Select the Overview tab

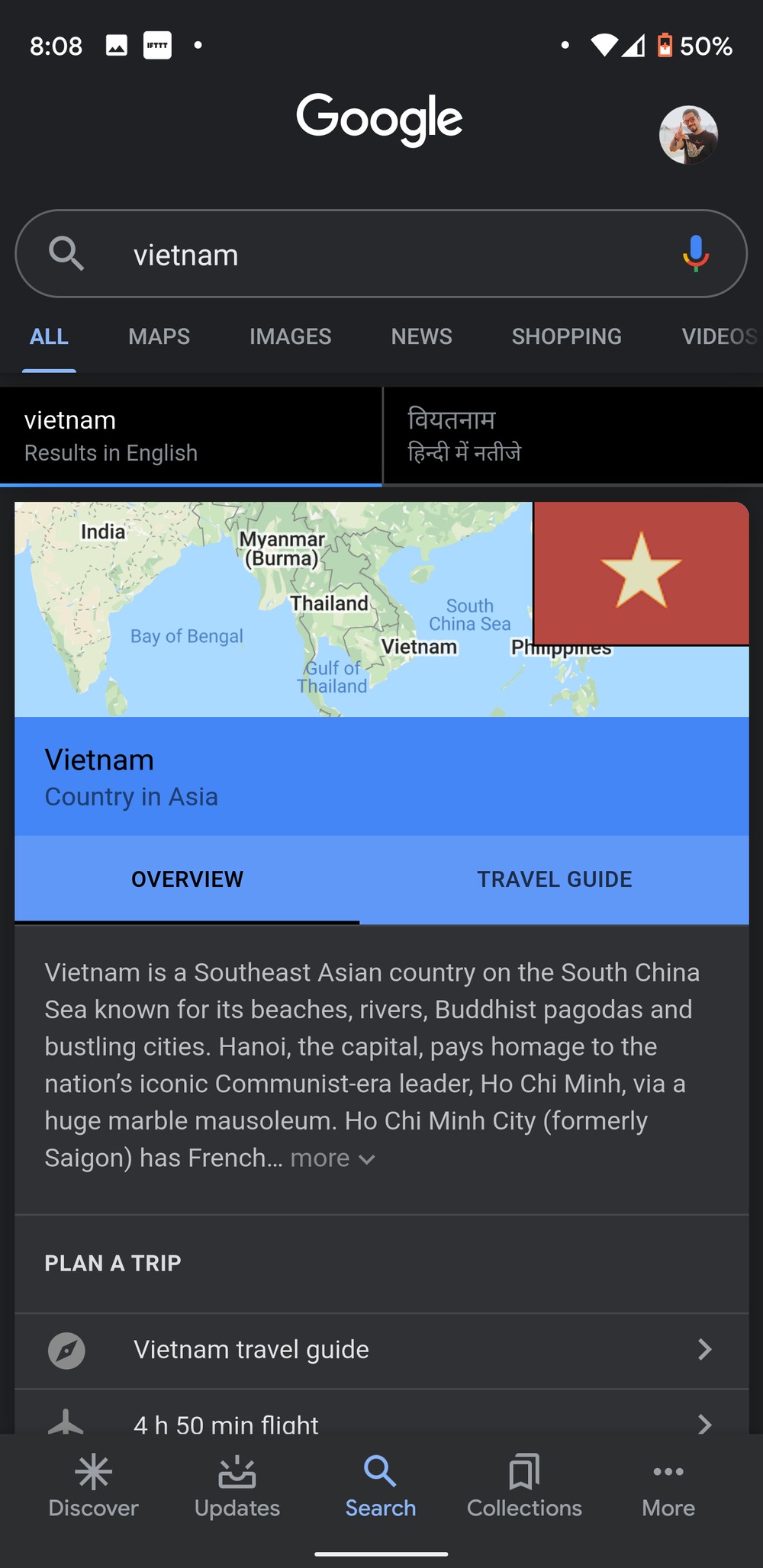[187, 879]
